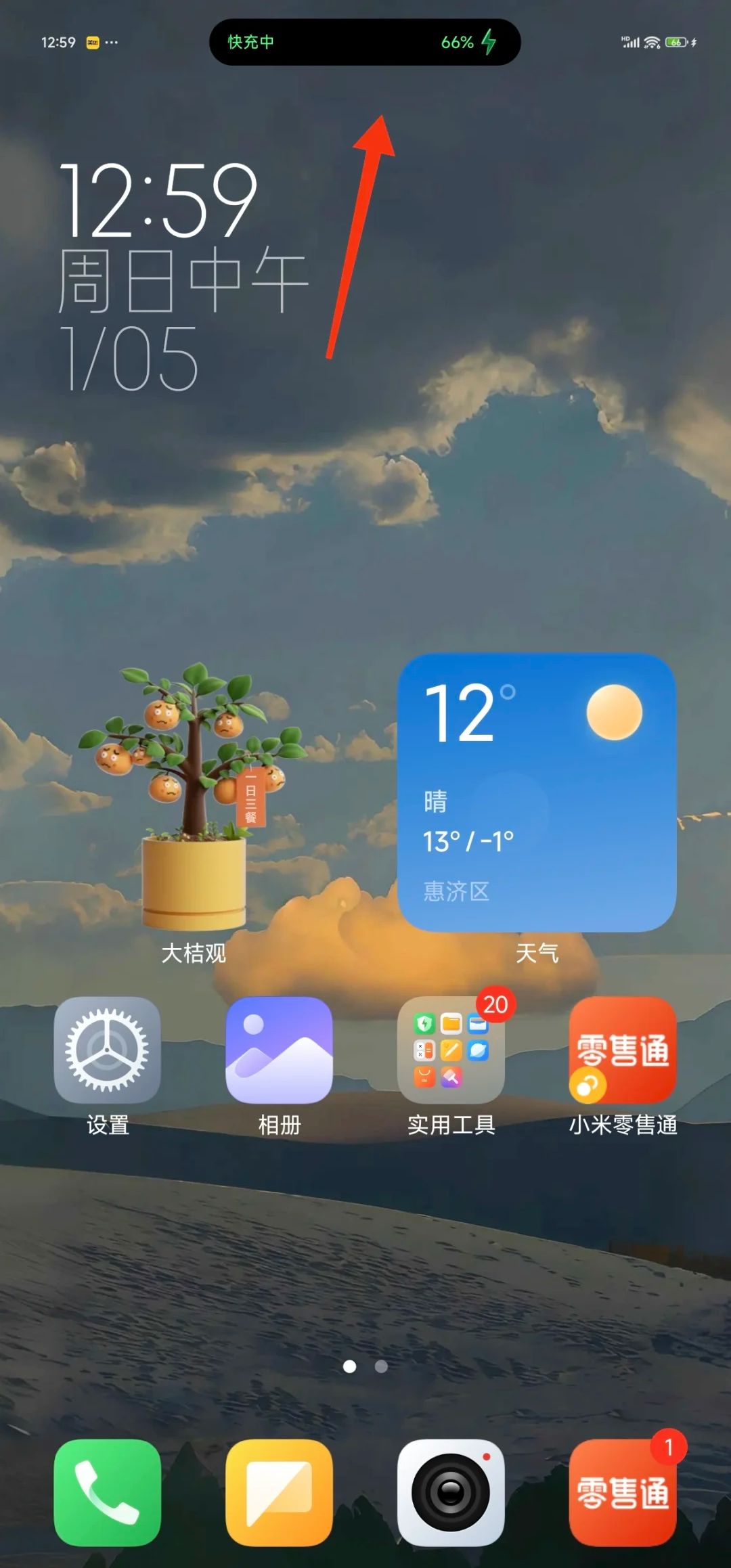
Task: Open the 相册 gallery app
Action: pyautogui.click(x=279, y=1050)
